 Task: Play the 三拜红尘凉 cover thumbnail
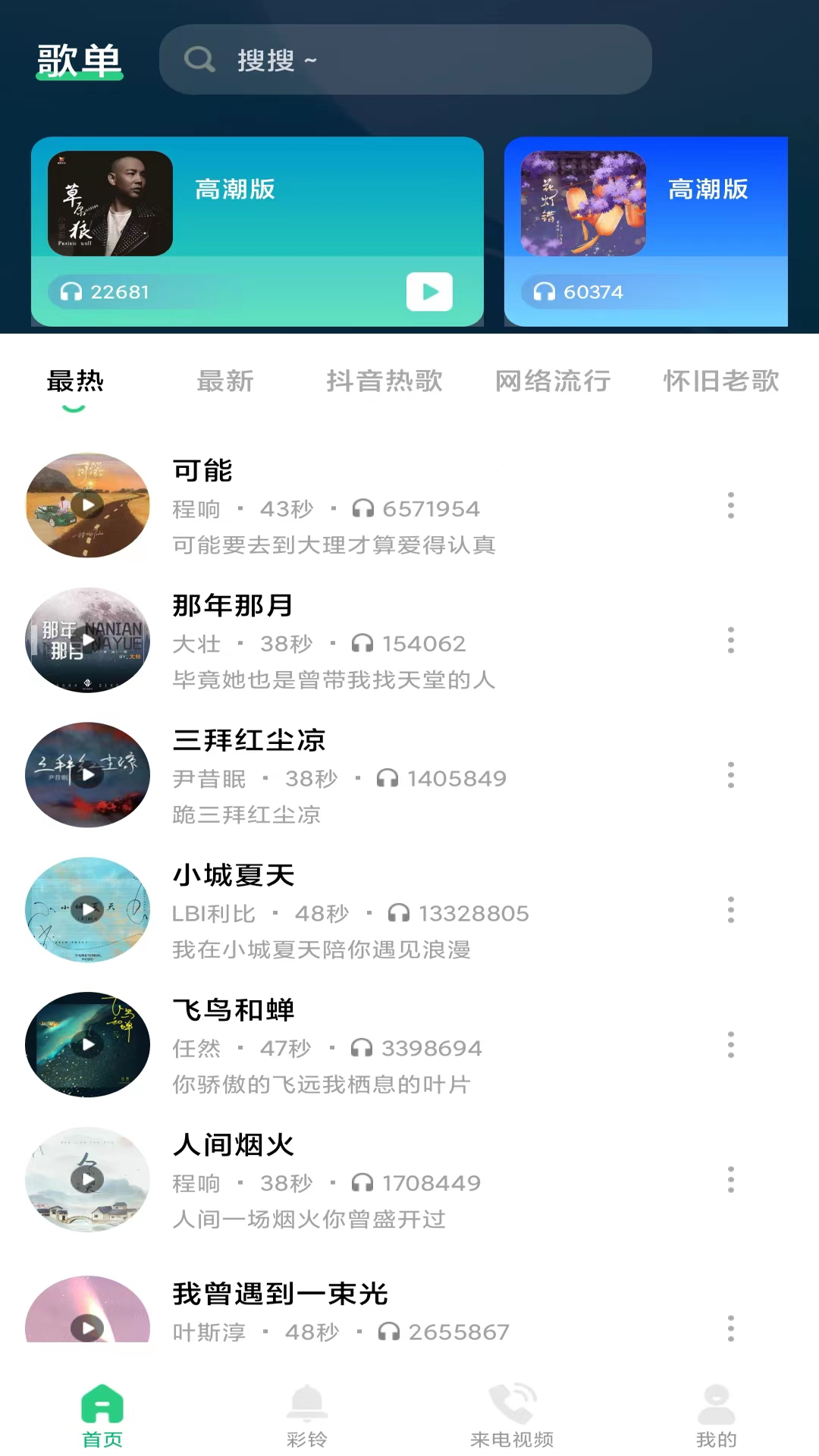coord(88,775)
